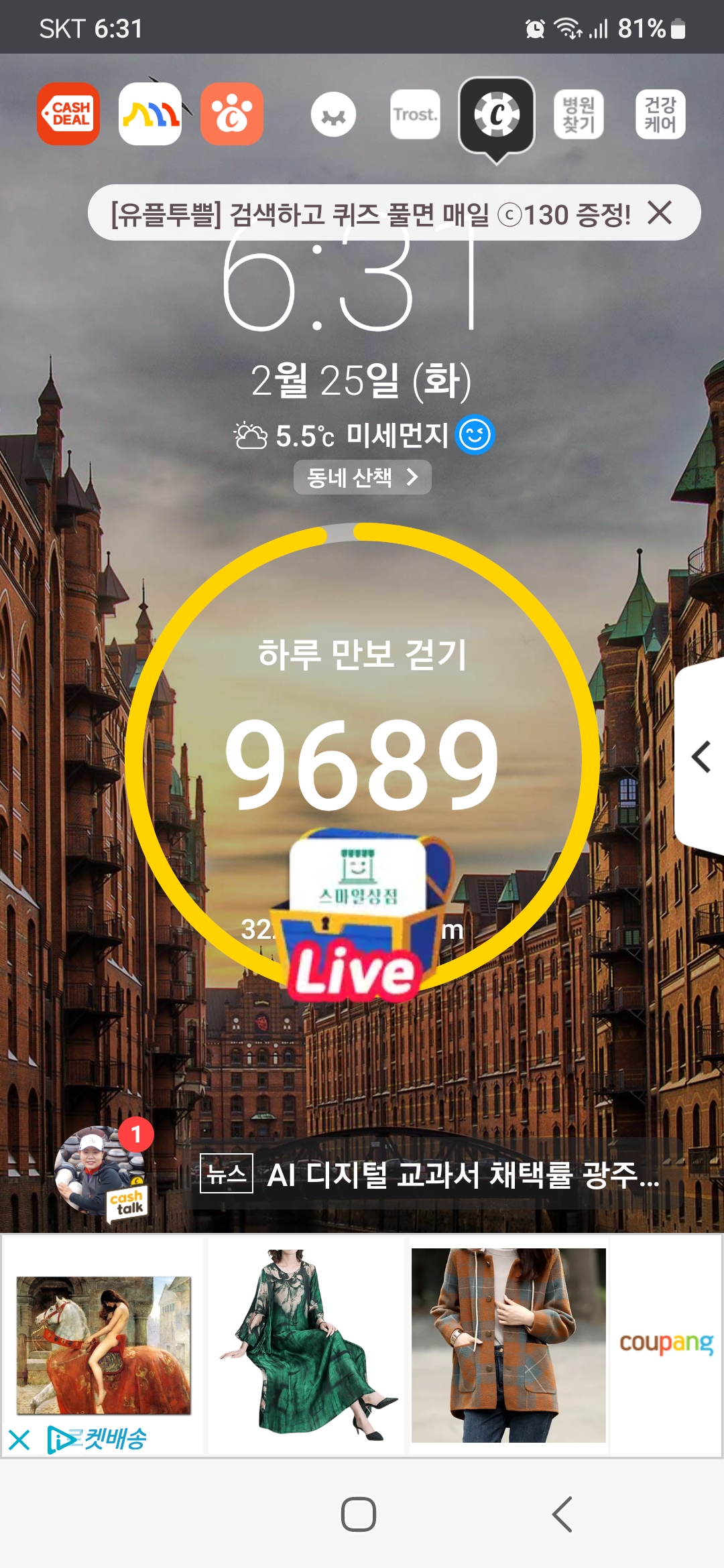This screenshot has height=1568, width=724.
Task: Expand the side panel arrow
Action: pyautogui.click(x=701, y=757)
